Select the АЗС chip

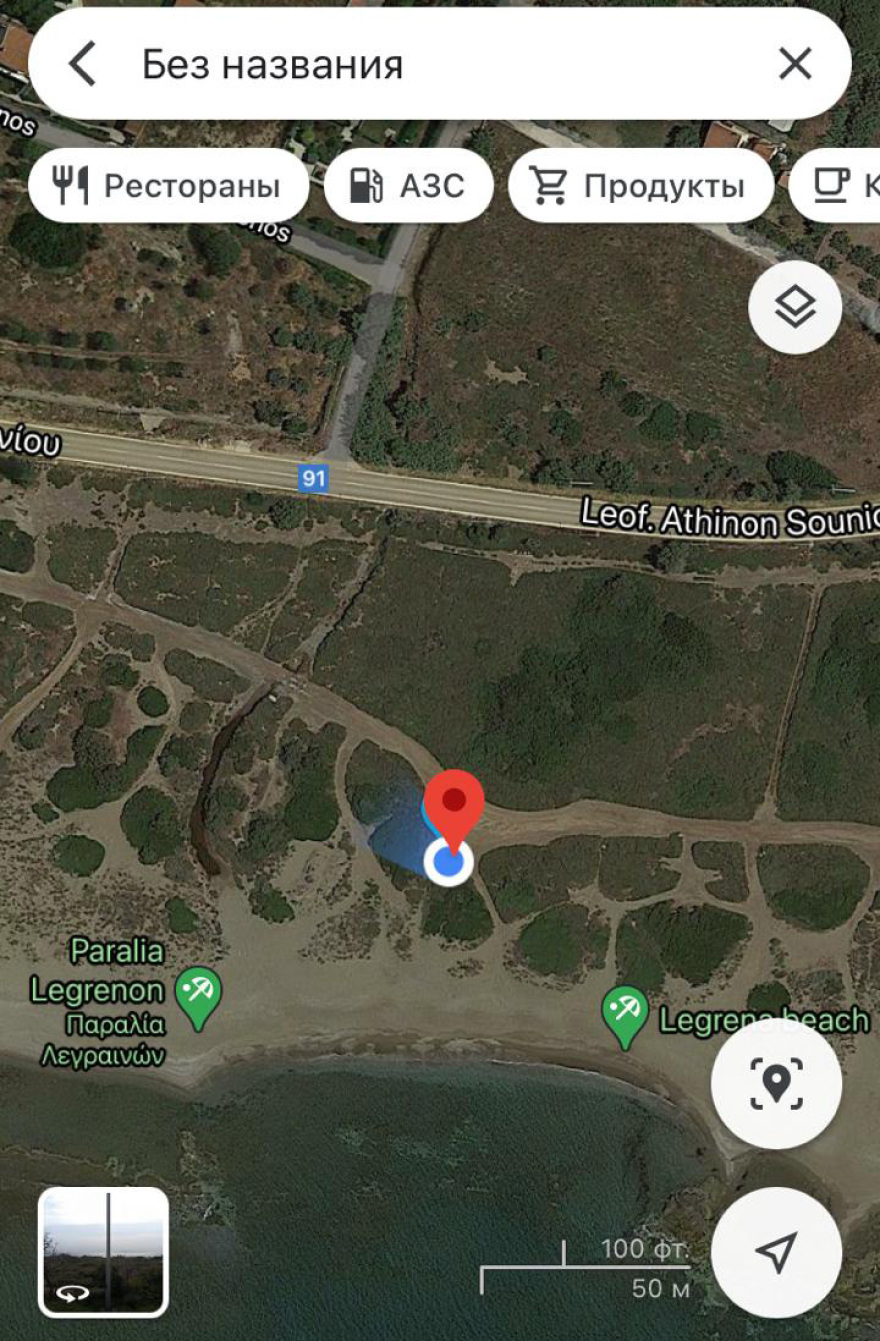coord(409,186)
